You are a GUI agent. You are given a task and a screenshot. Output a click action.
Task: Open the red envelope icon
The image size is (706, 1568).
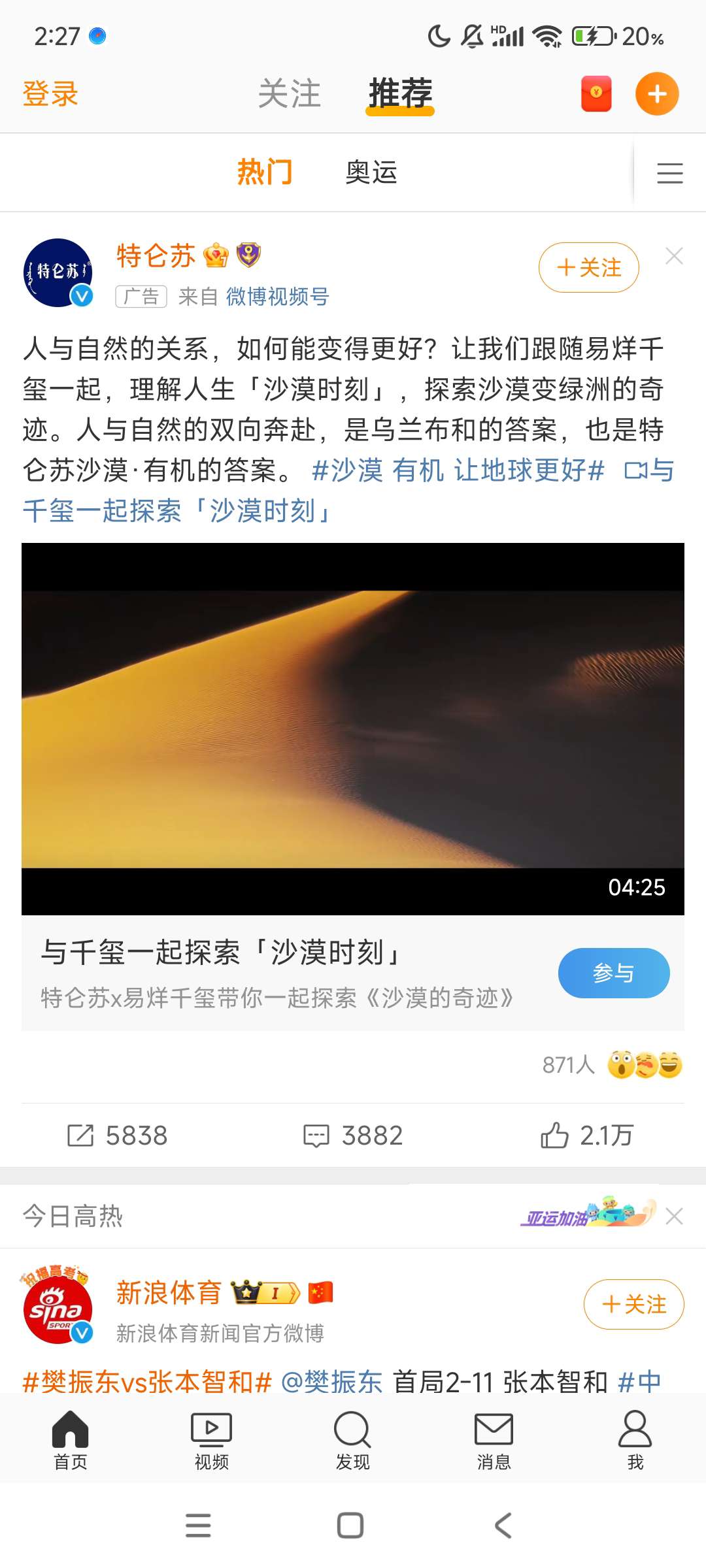point(596,94)
